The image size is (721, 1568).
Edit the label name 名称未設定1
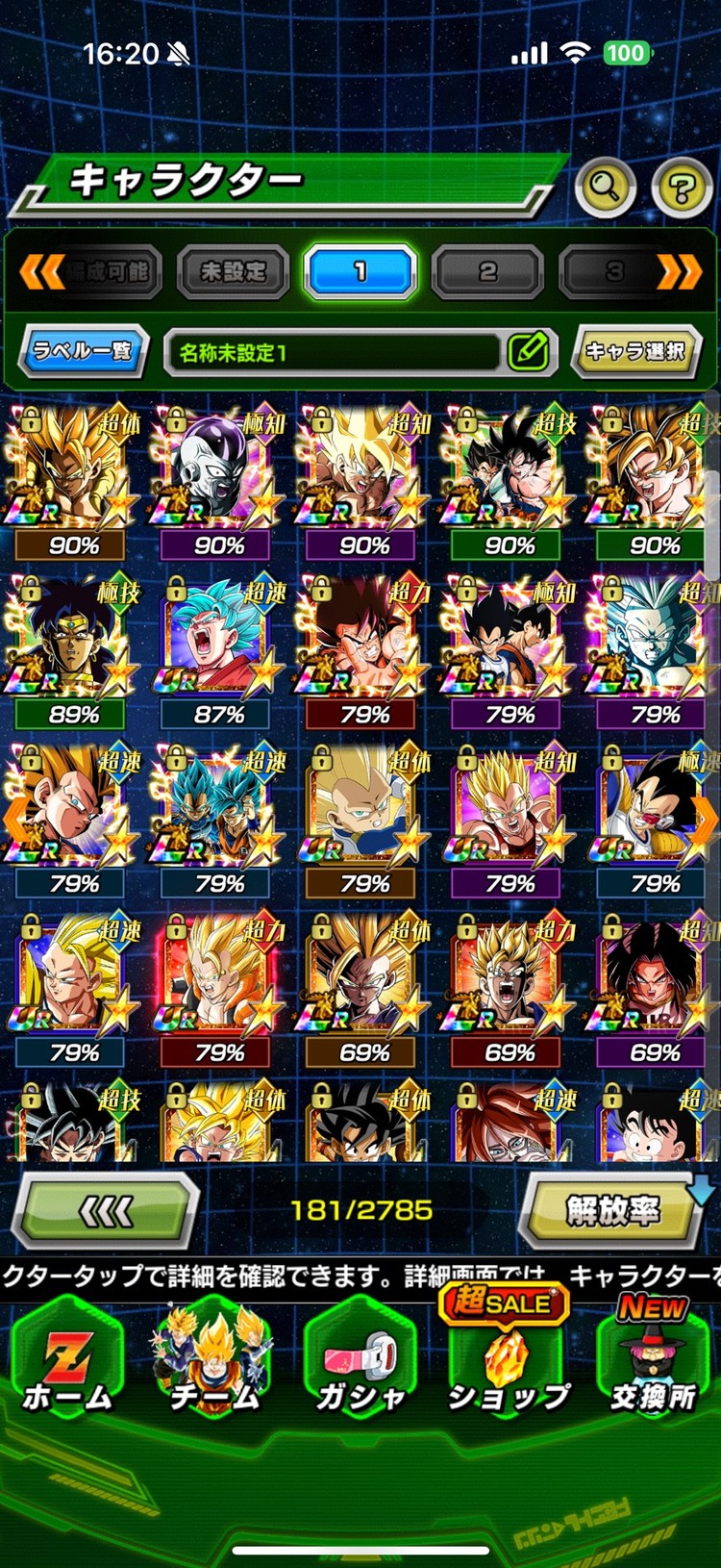click(529, 352)
